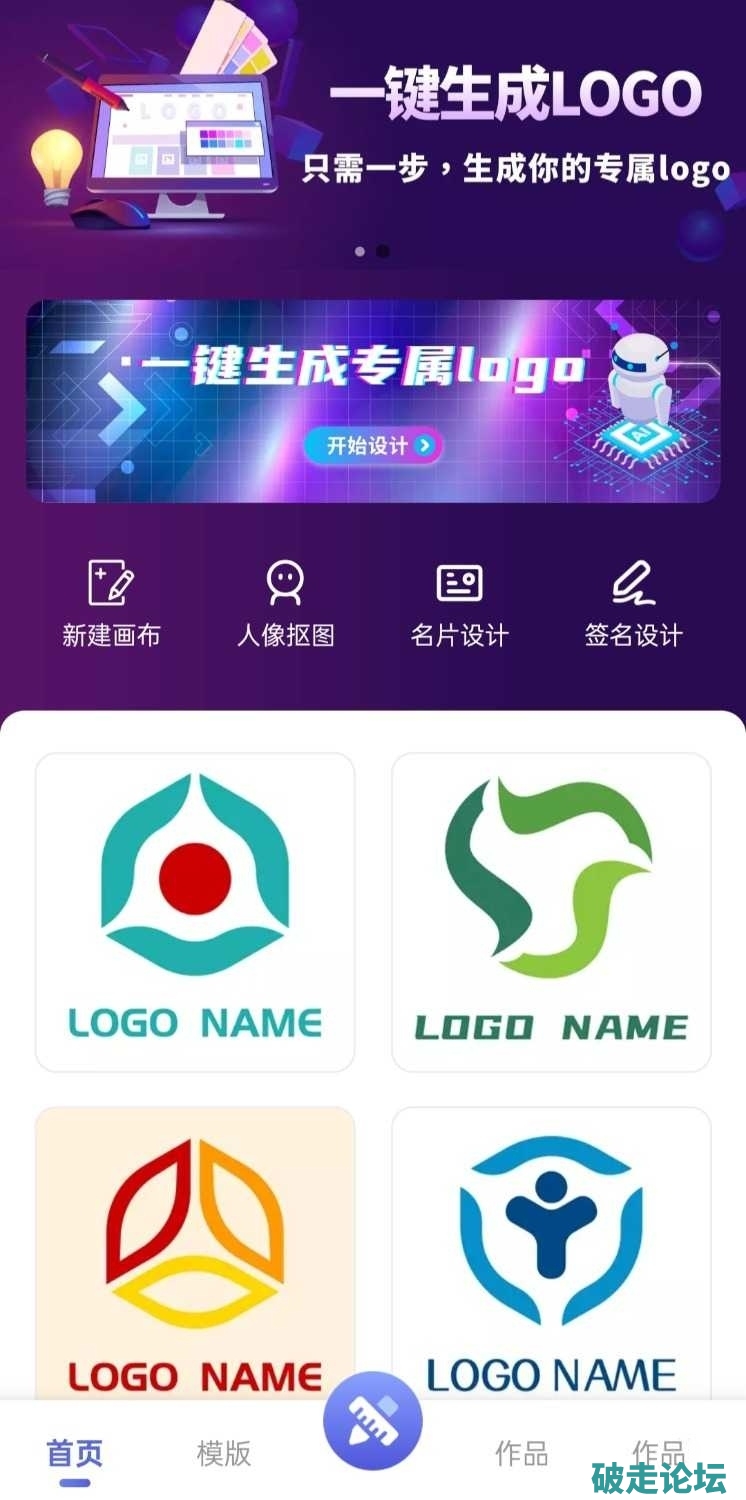
Task: Tap the center pencil-ruler design button
Action: coord(373,1421)
